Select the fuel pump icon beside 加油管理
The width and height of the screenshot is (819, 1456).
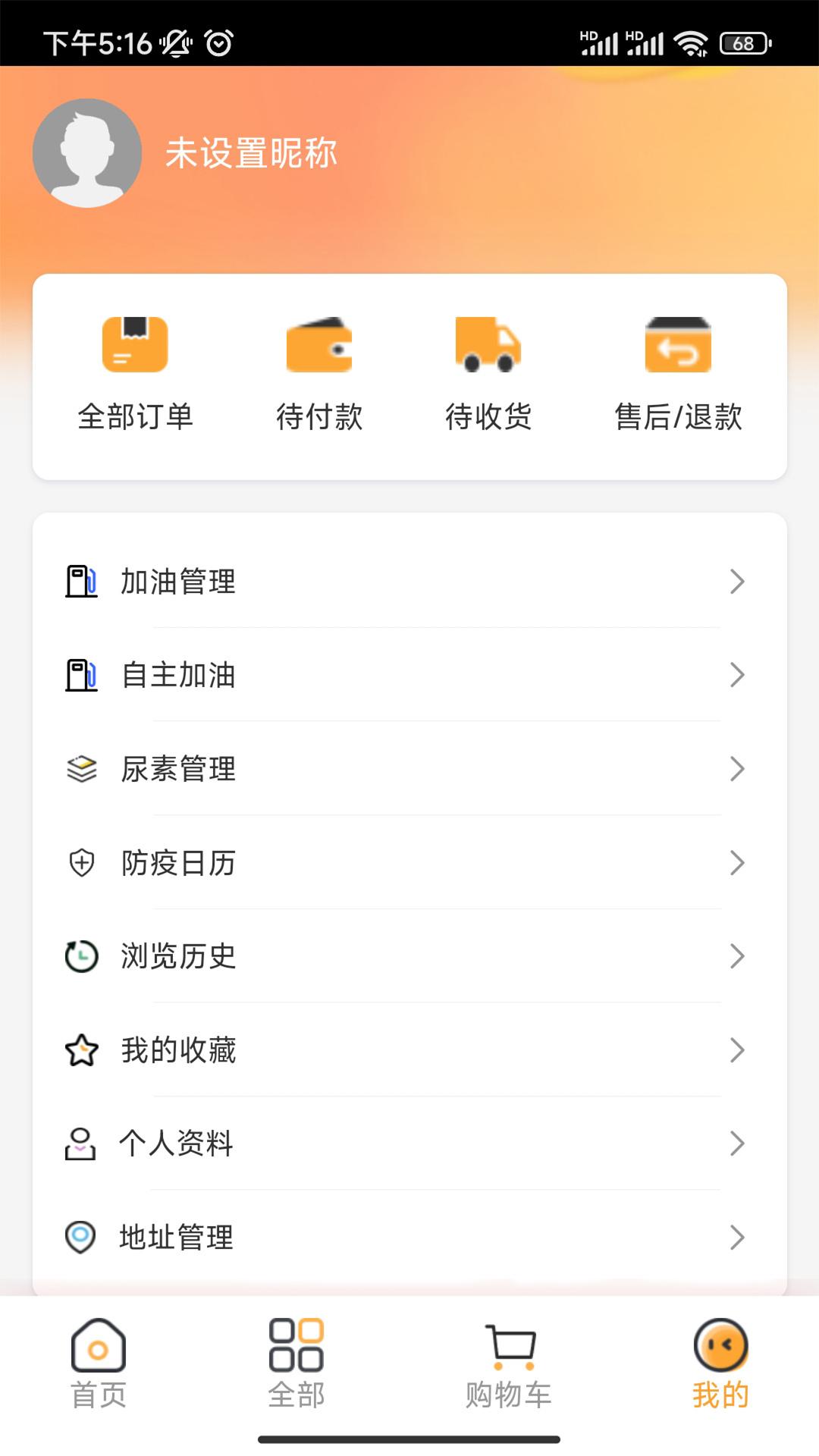(81, 582)
